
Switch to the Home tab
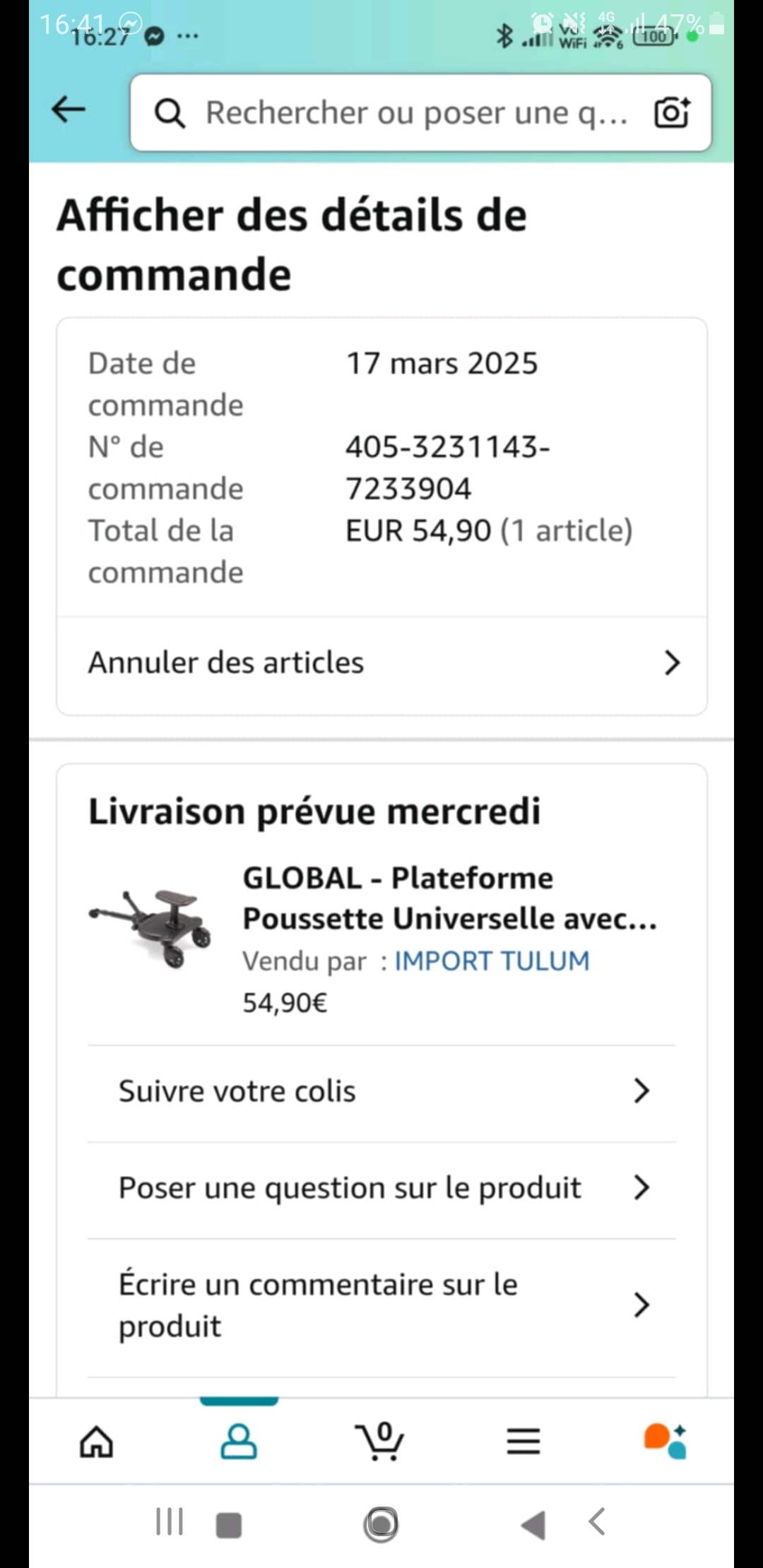(97, 1442)
